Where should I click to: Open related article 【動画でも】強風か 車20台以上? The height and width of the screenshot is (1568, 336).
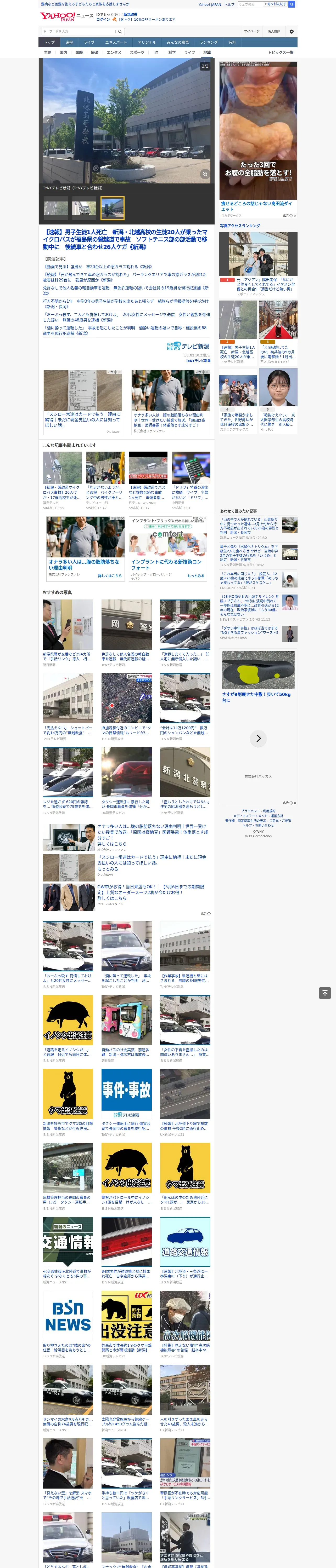99,267
